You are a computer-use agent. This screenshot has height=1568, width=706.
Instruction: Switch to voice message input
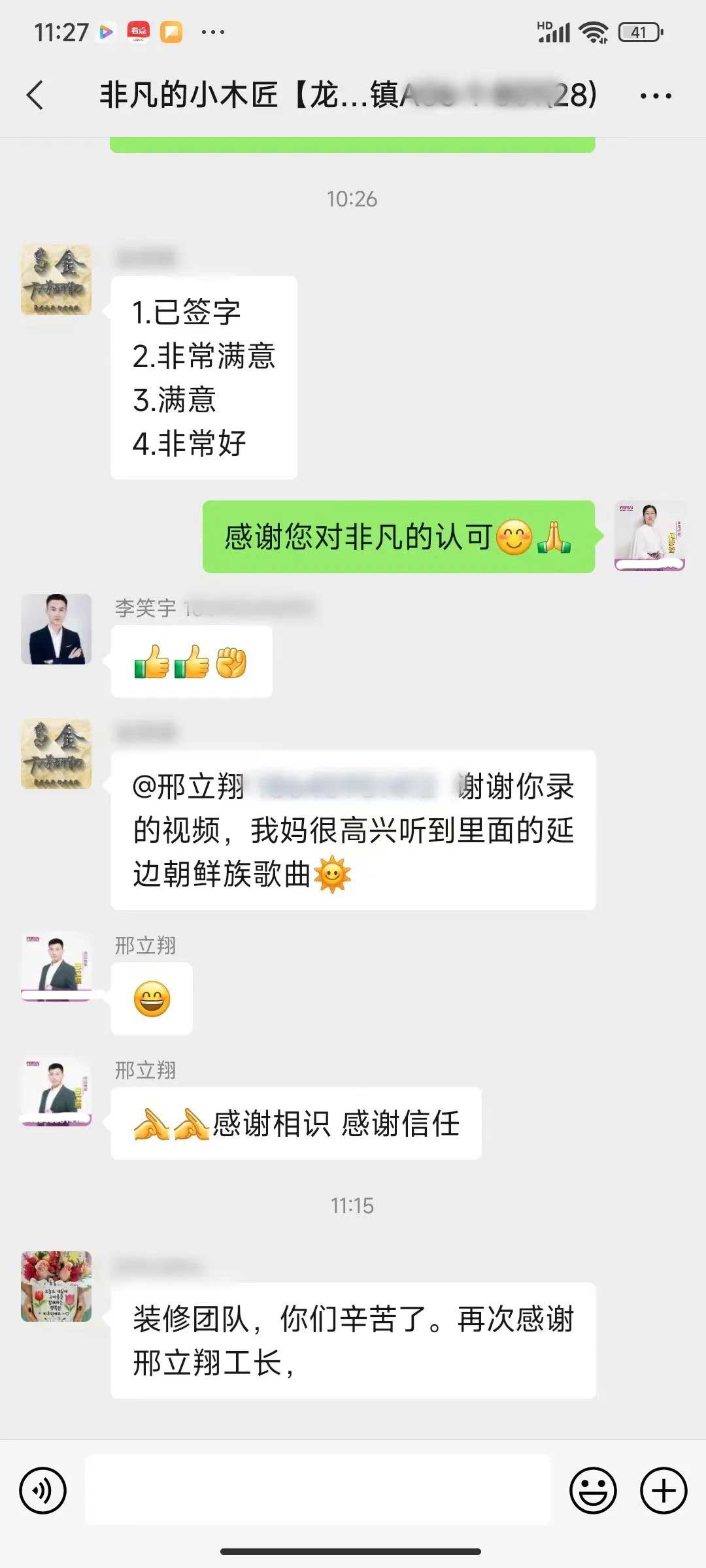pos(43,1490)
